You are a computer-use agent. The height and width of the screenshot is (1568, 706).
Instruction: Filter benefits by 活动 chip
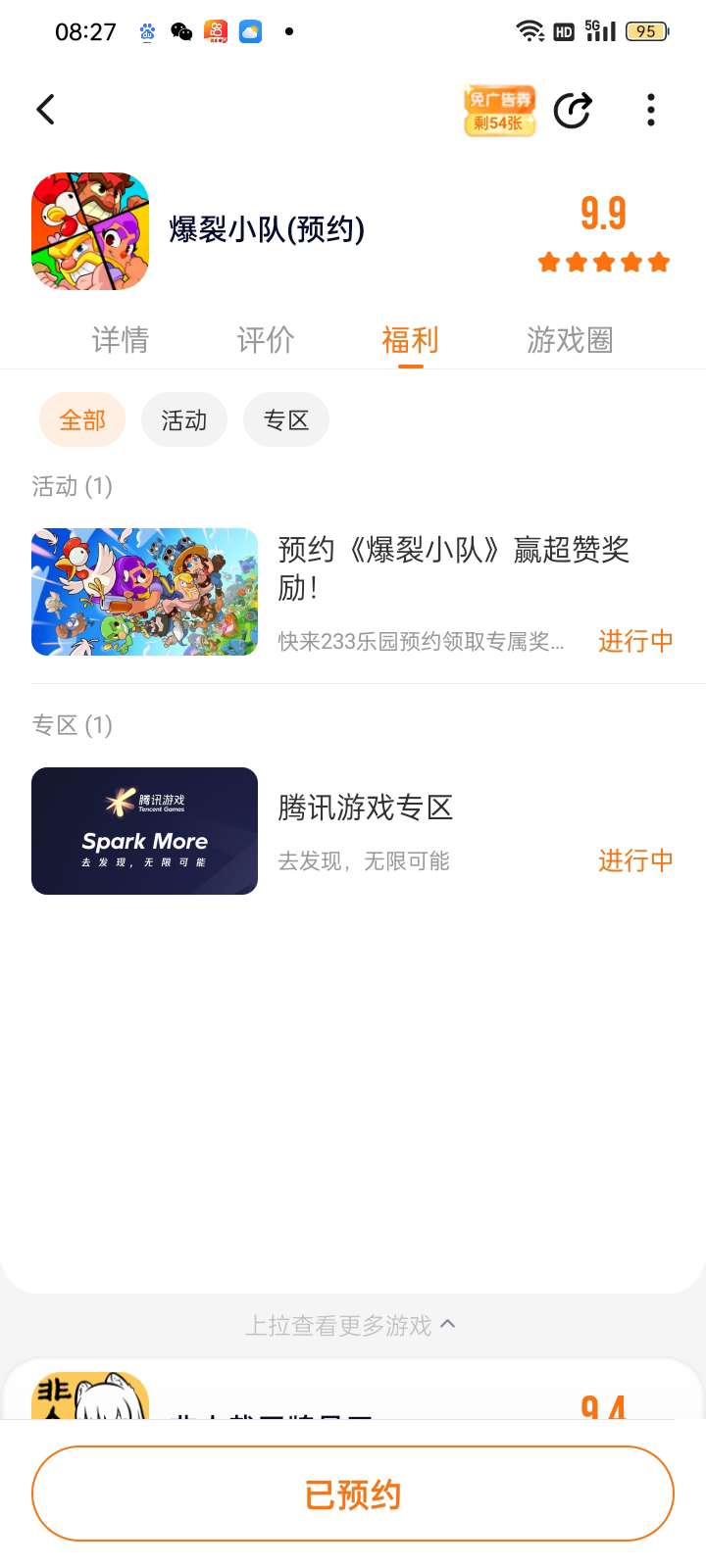click(x=184, y=420)
